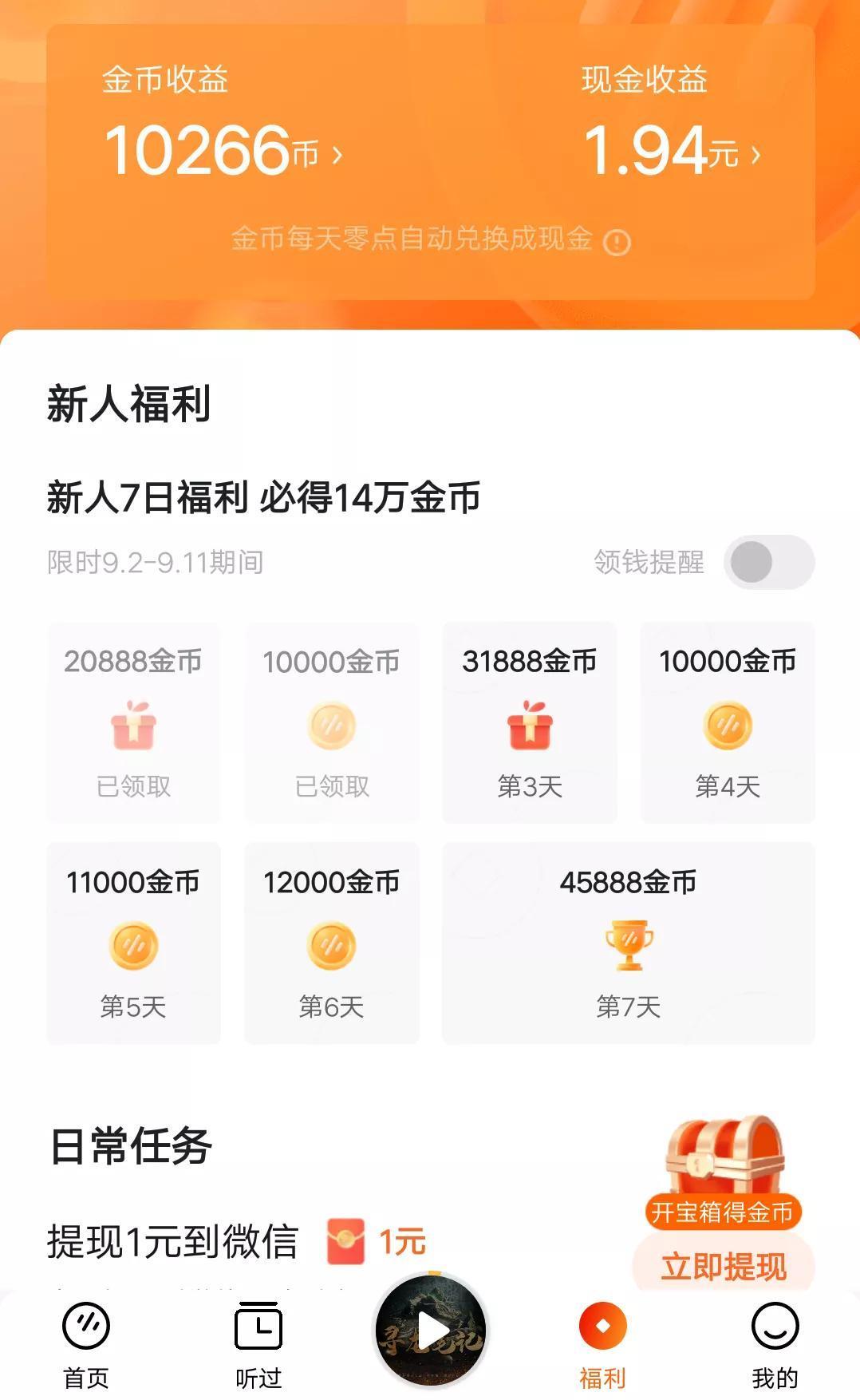The width and height of the screenshot is (860, 1400).
Task: Play the audio in the center player
Action: (x=432, y=1331)
